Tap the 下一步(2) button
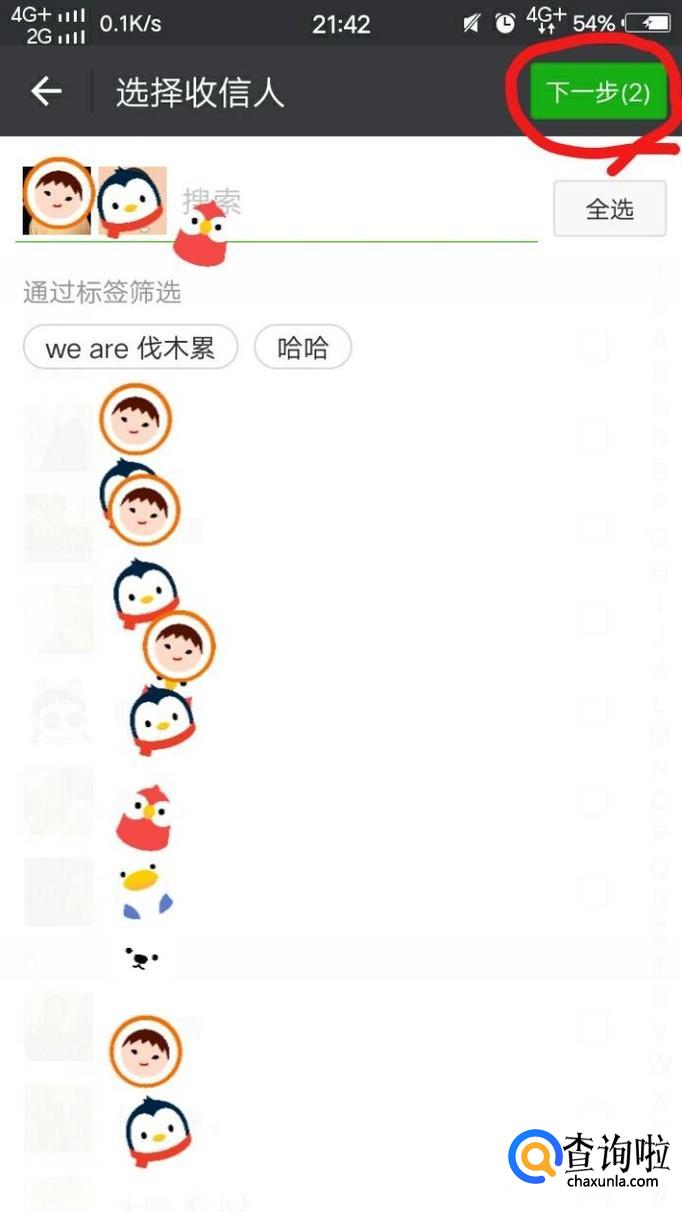 click(x=598, y=93)
